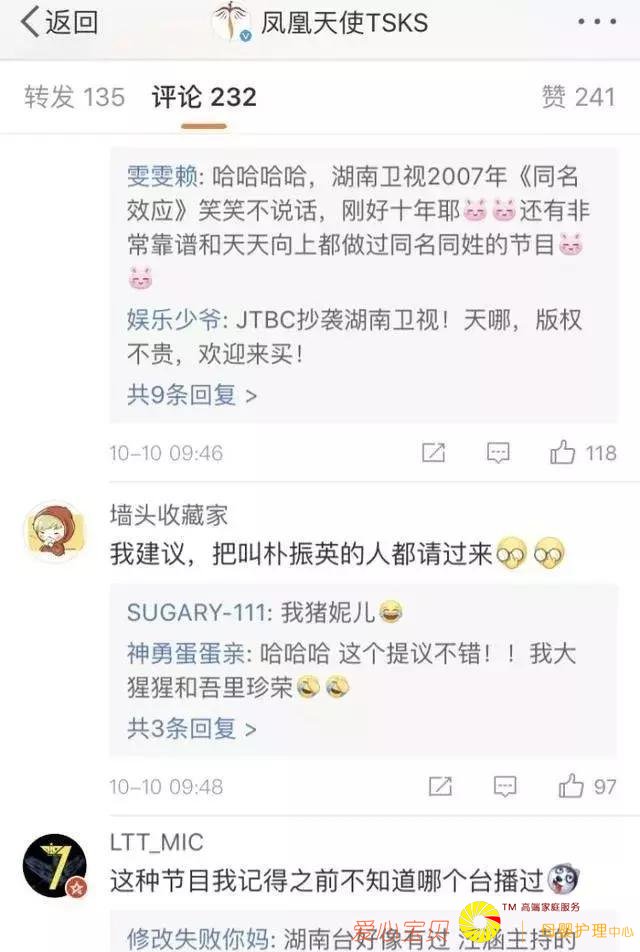Open 墙头收藏家's avatar

(55, 531)
